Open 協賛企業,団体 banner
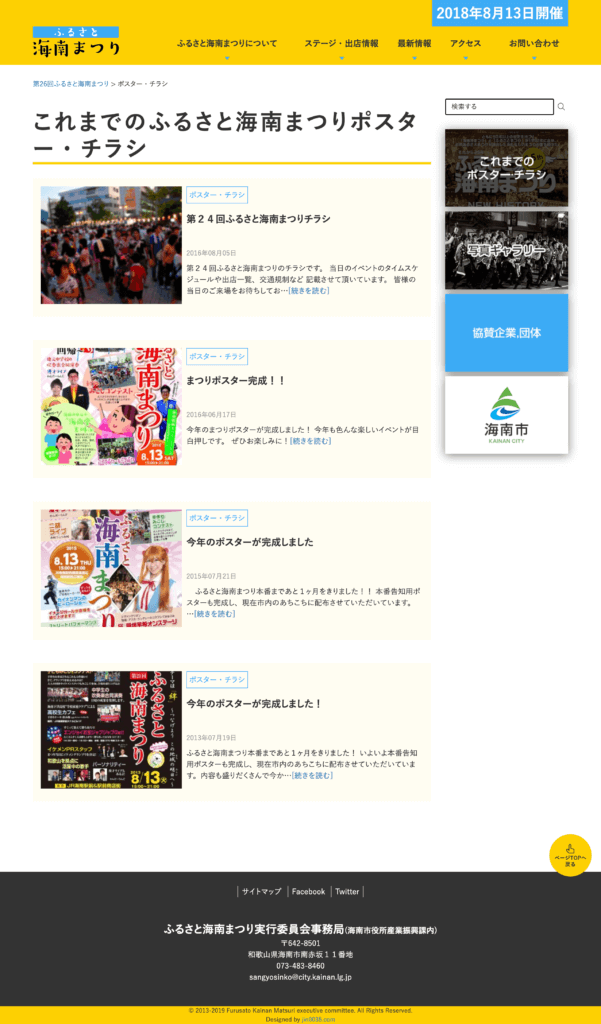The width and height of the screenshot is (601, 1024). [x=506, y=332]
